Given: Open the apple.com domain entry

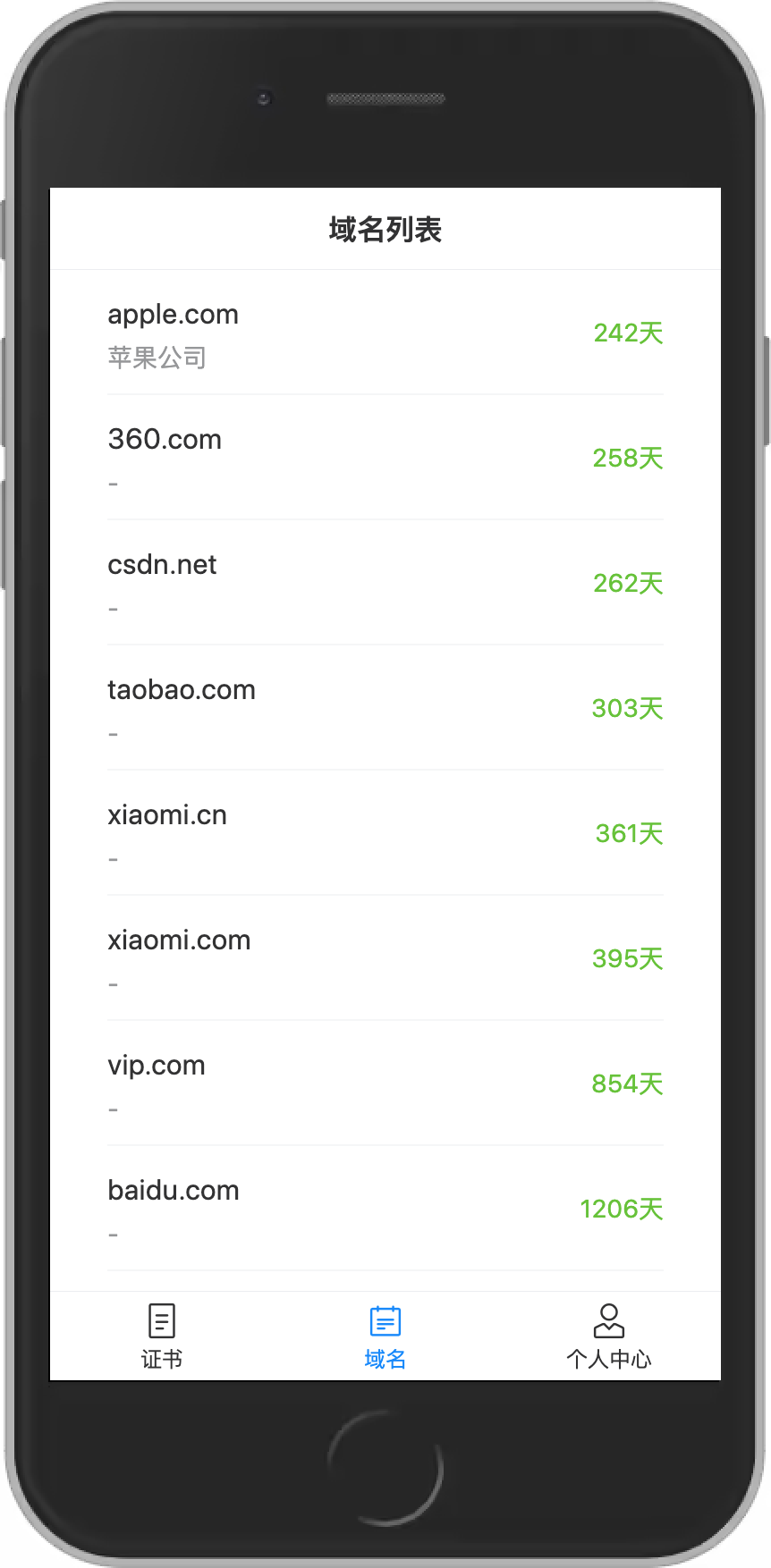Looking at the screenshot, I should point(385,333).
